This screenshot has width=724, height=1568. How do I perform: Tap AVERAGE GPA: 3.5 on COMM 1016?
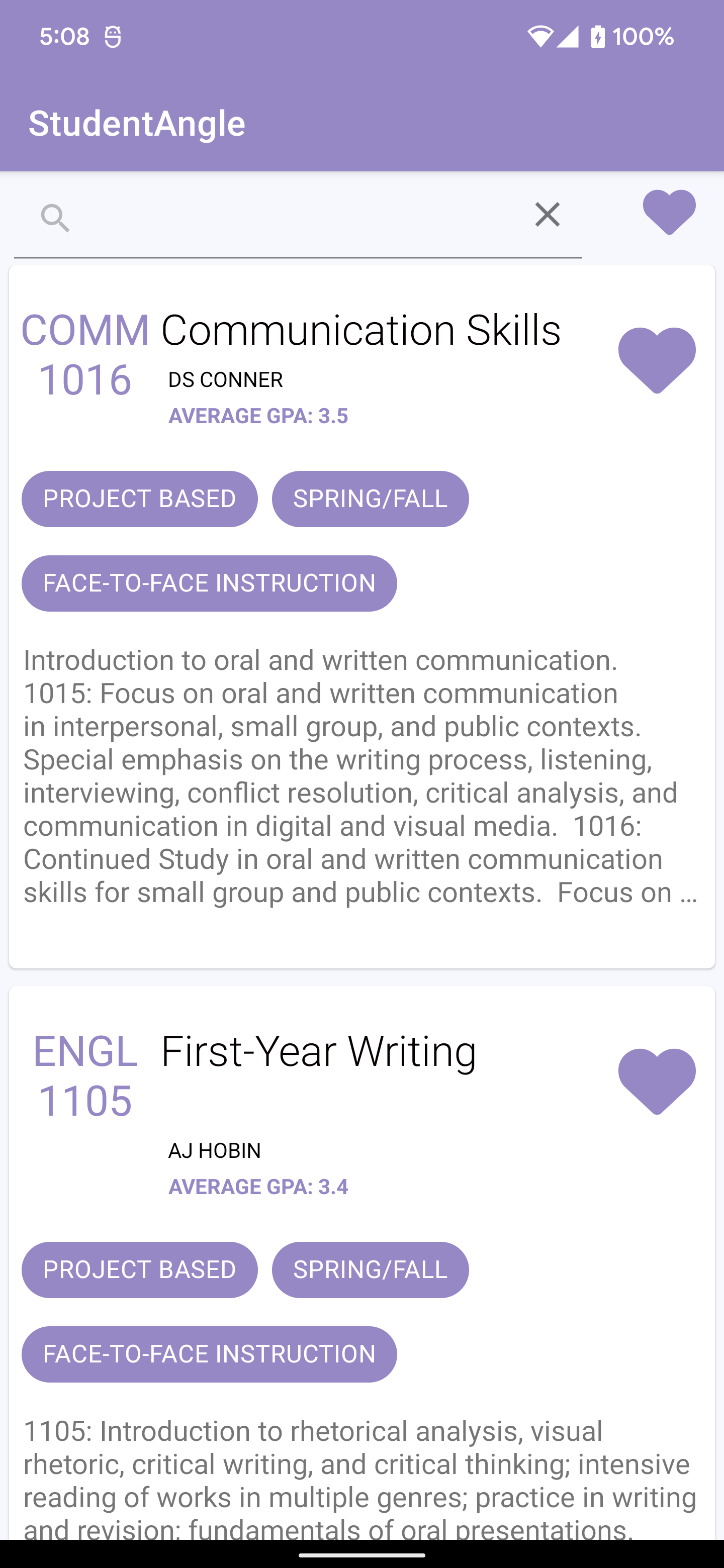(258, 416)
